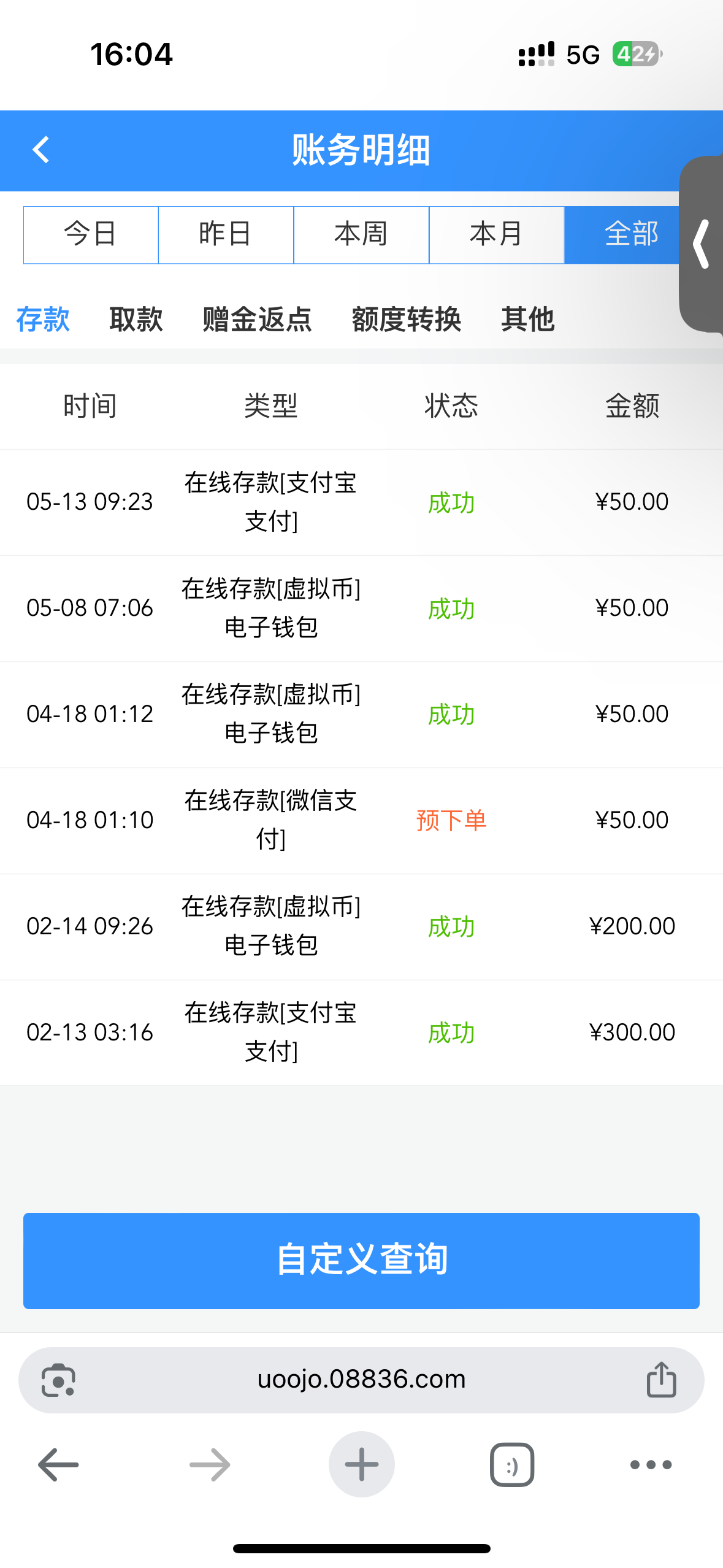The image size is (723, 1568).
Task: Select the 昨日 time filter
Action: point(226,235)
